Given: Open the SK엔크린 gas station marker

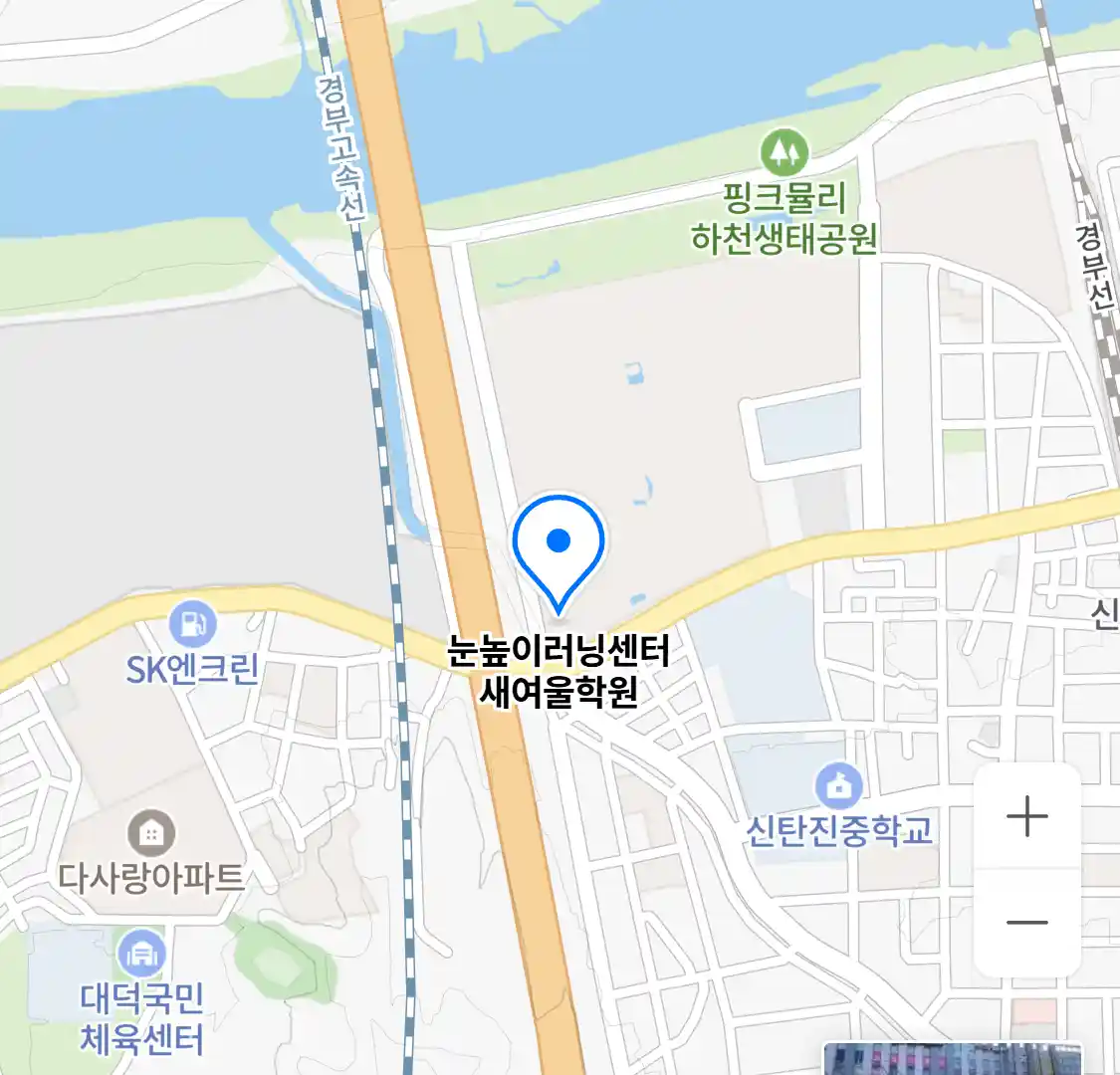Looking at the screenshot, I should click(x=192, y=625).
